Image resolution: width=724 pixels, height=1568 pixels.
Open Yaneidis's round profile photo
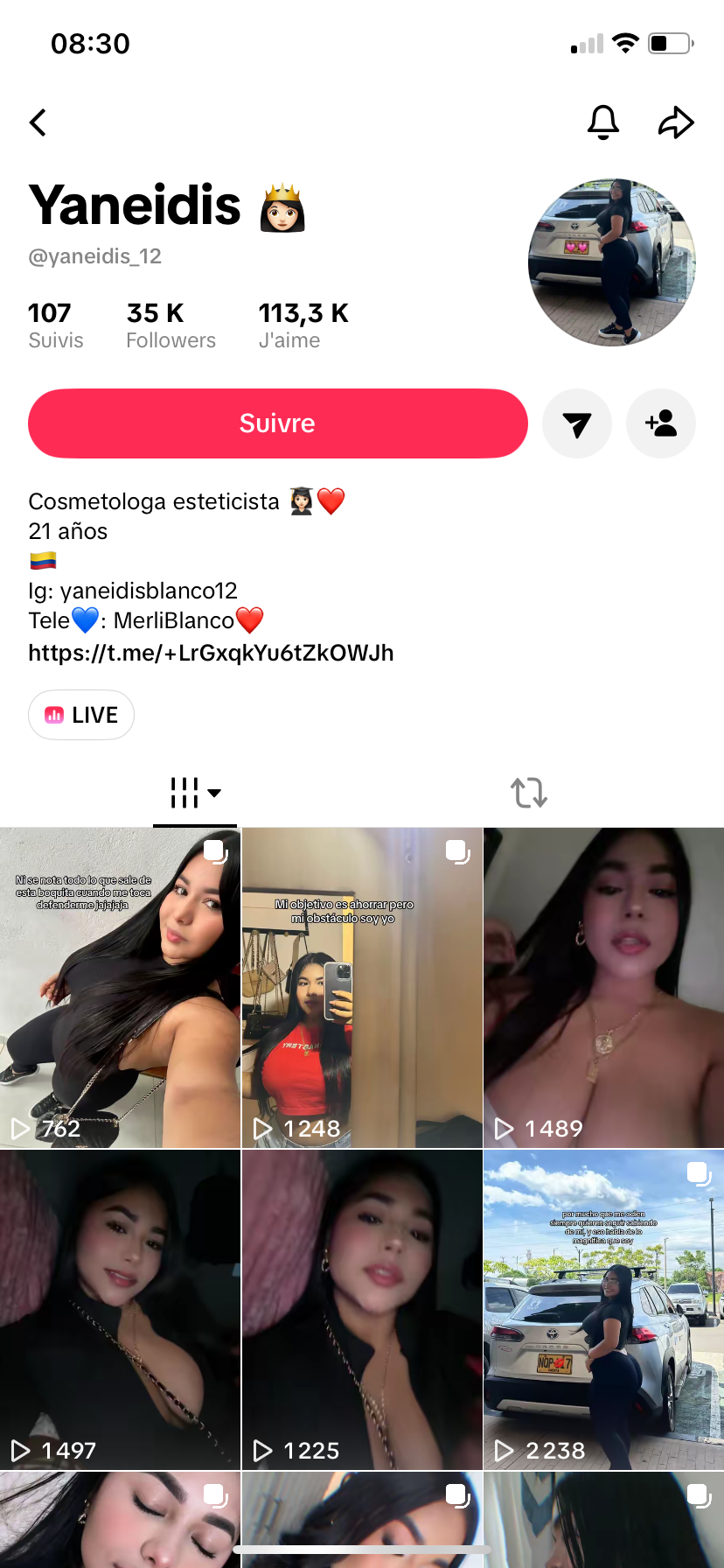[x=612, y=262]
